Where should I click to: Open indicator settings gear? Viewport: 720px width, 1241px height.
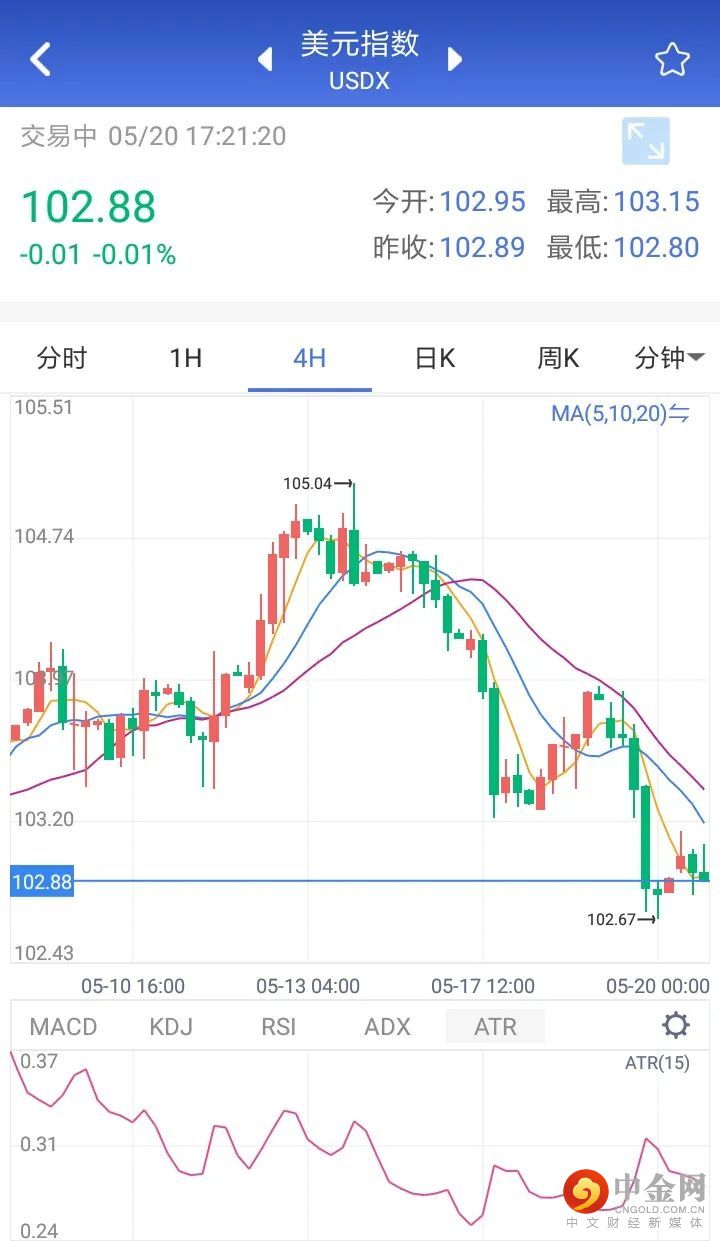pyautogui.click(x=676, y=1025)
